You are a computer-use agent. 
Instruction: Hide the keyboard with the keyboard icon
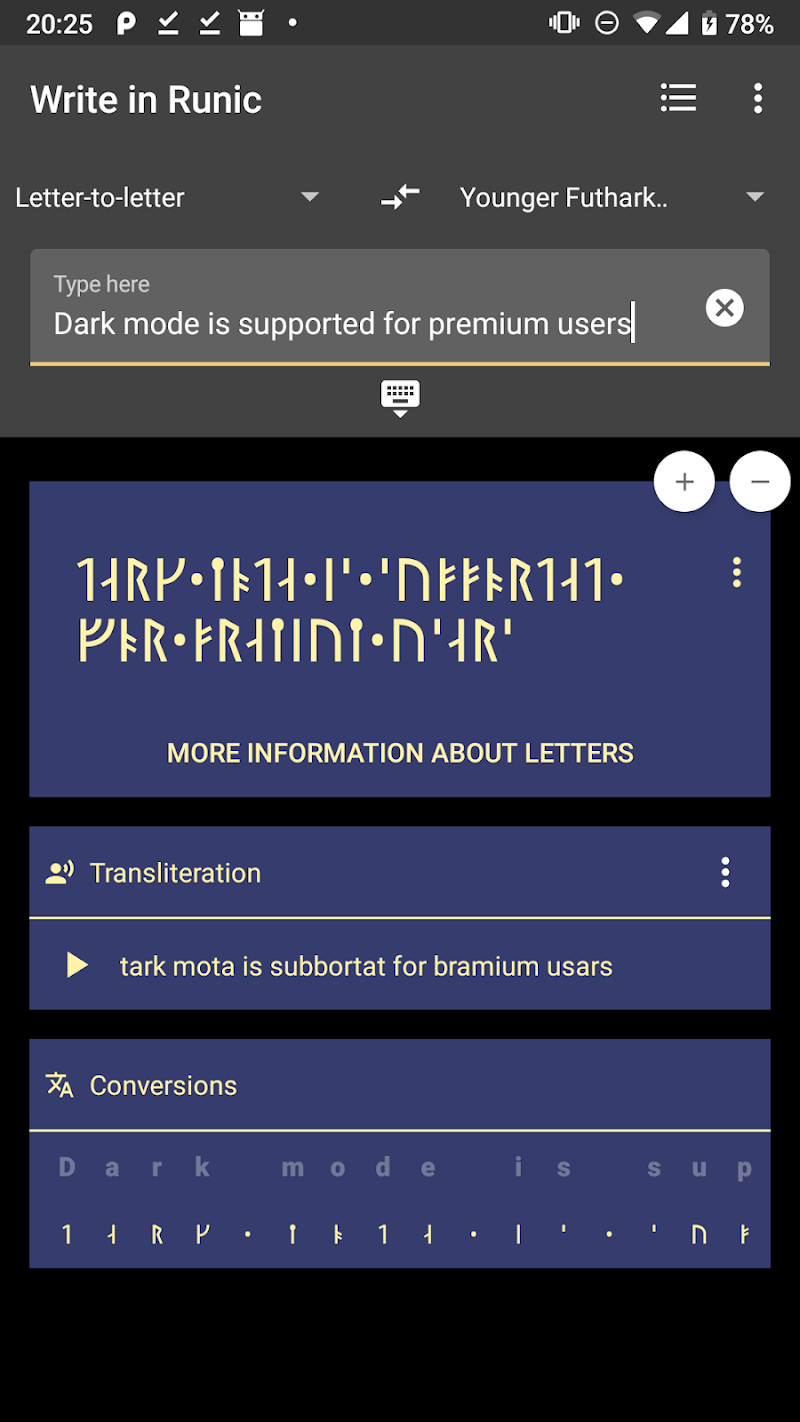[400, 397]
